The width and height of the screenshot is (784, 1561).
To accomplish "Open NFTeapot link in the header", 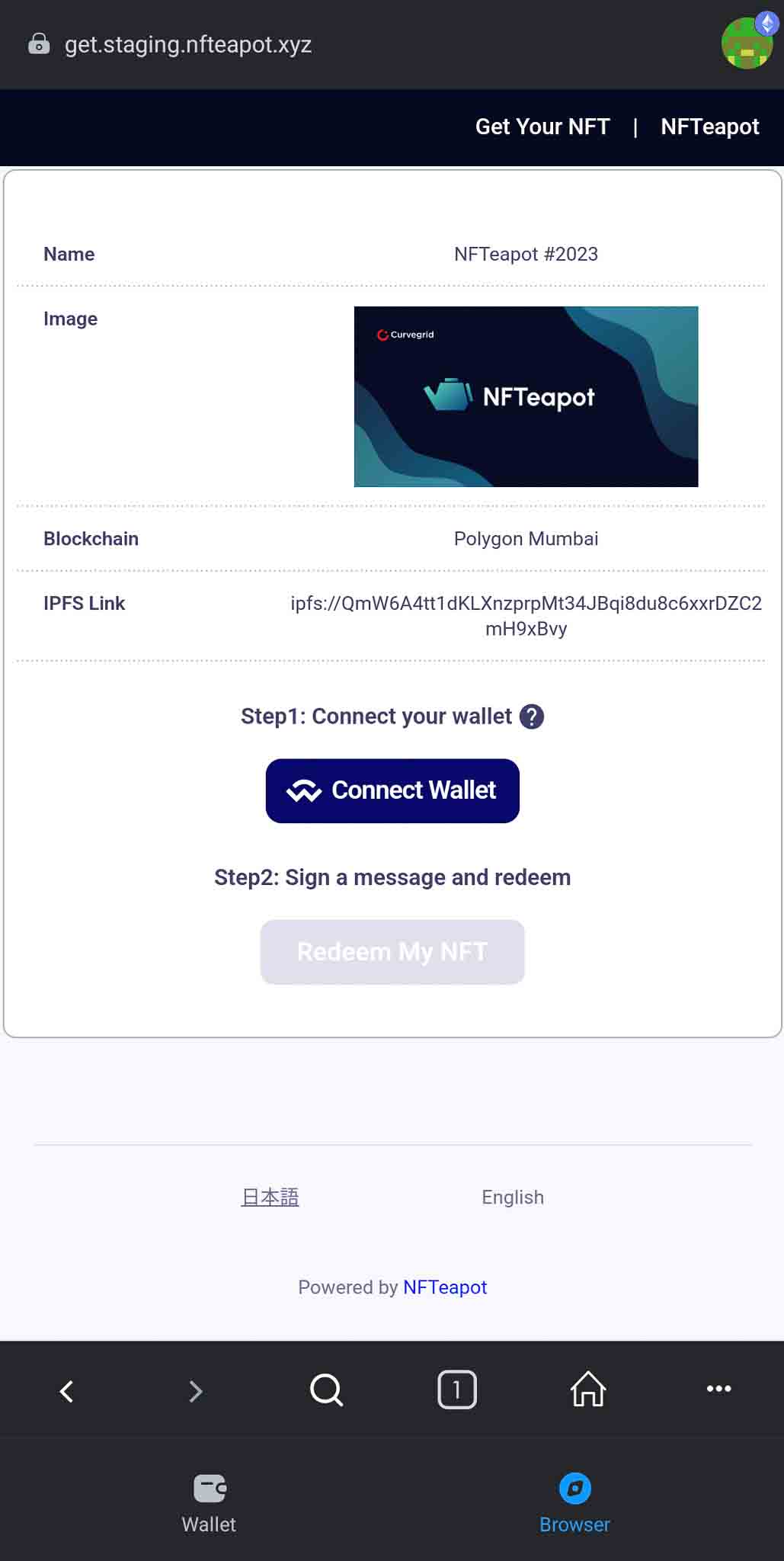I will click(709, 127).
